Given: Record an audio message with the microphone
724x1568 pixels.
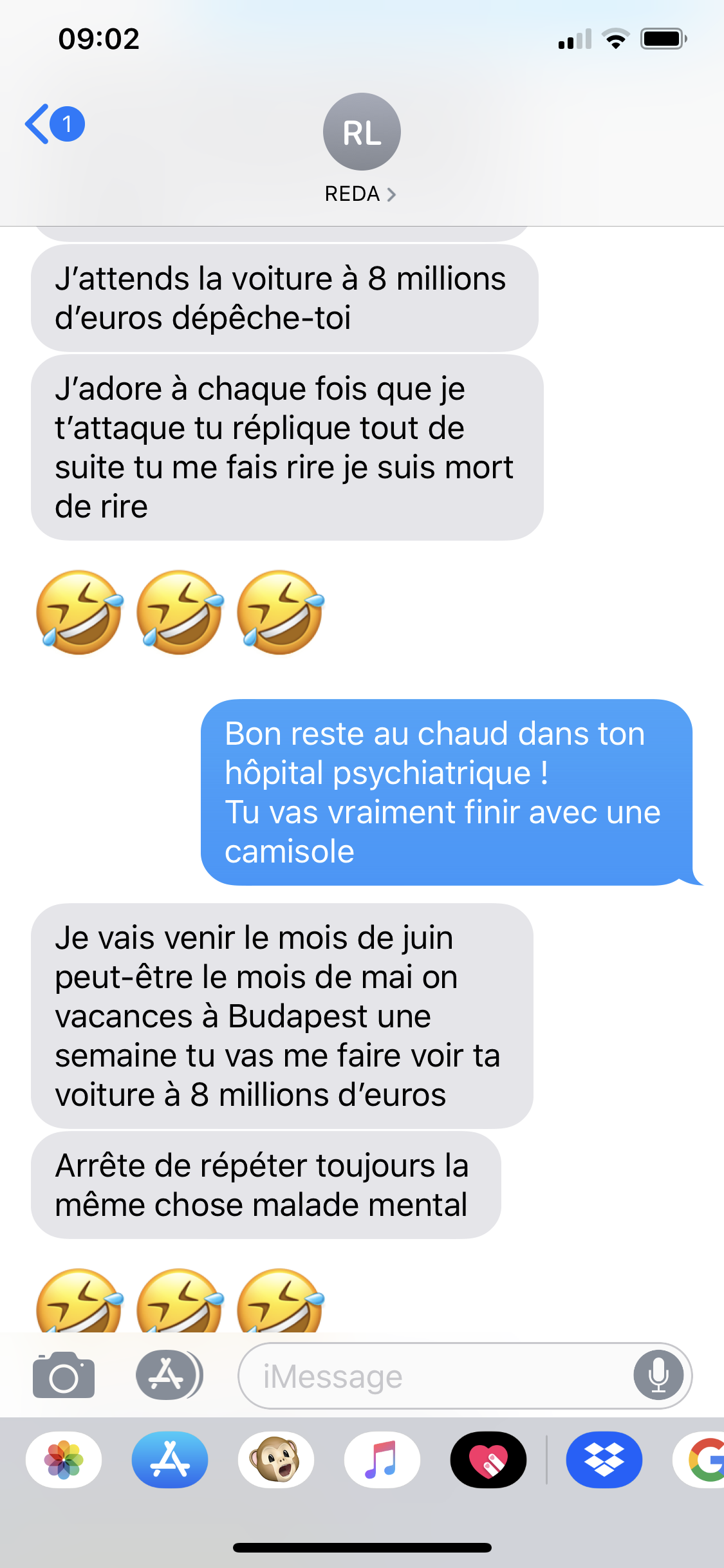Looking at the screenshot, I should tap(658, 1376).
